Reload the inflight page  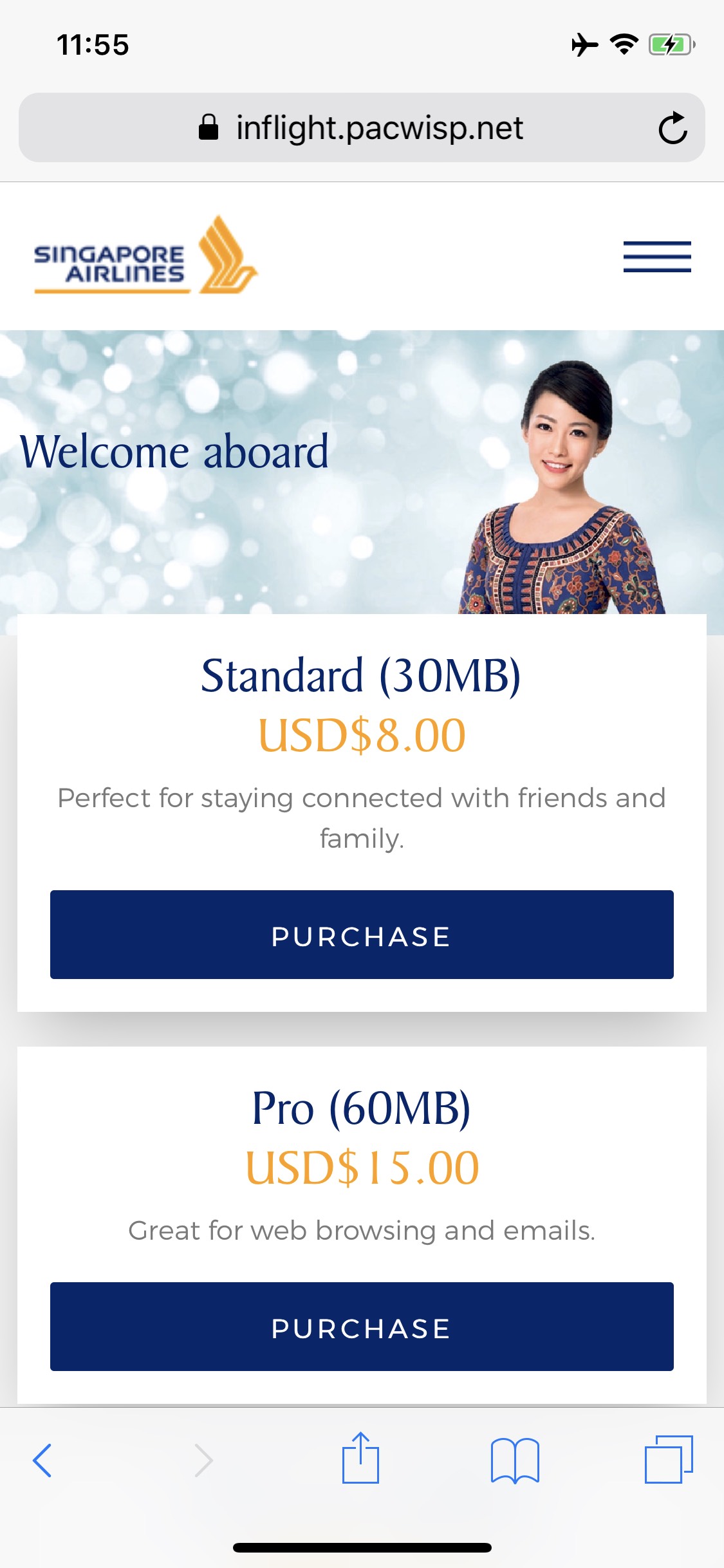(x=673, y=128)
